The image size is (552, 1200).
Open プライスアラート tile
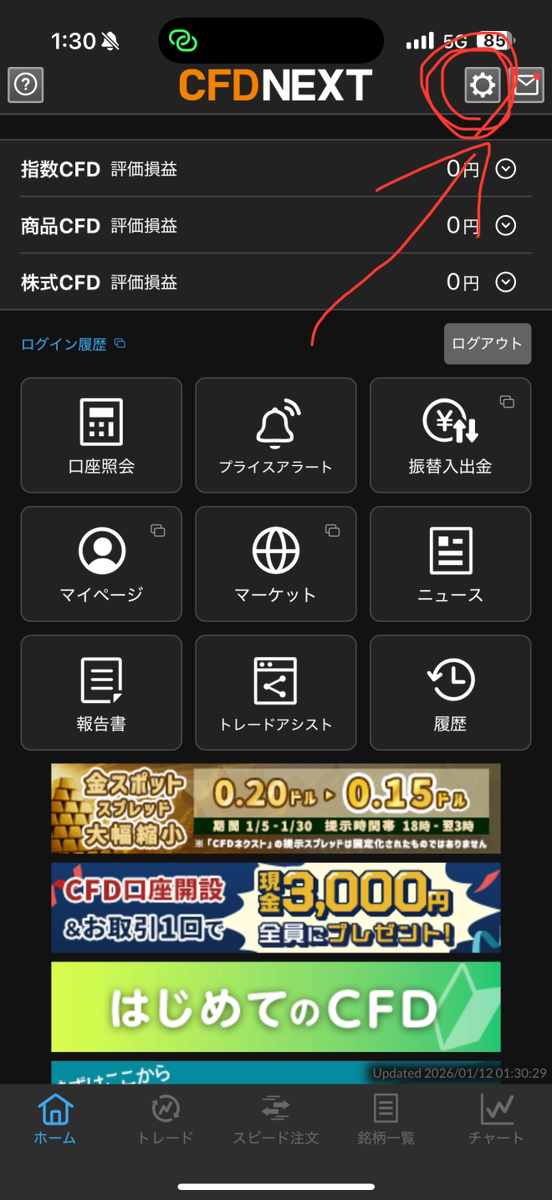point(276,435)
